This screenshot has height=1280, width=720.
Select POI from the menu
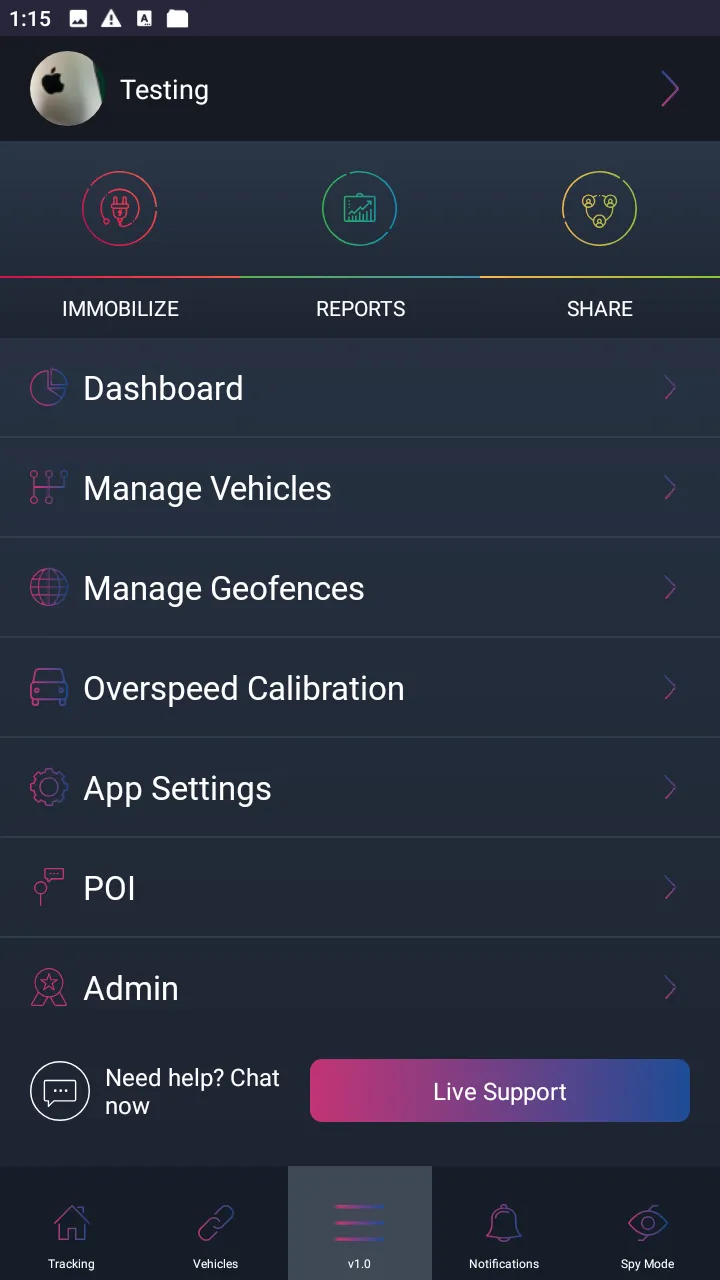pos(109,888)
